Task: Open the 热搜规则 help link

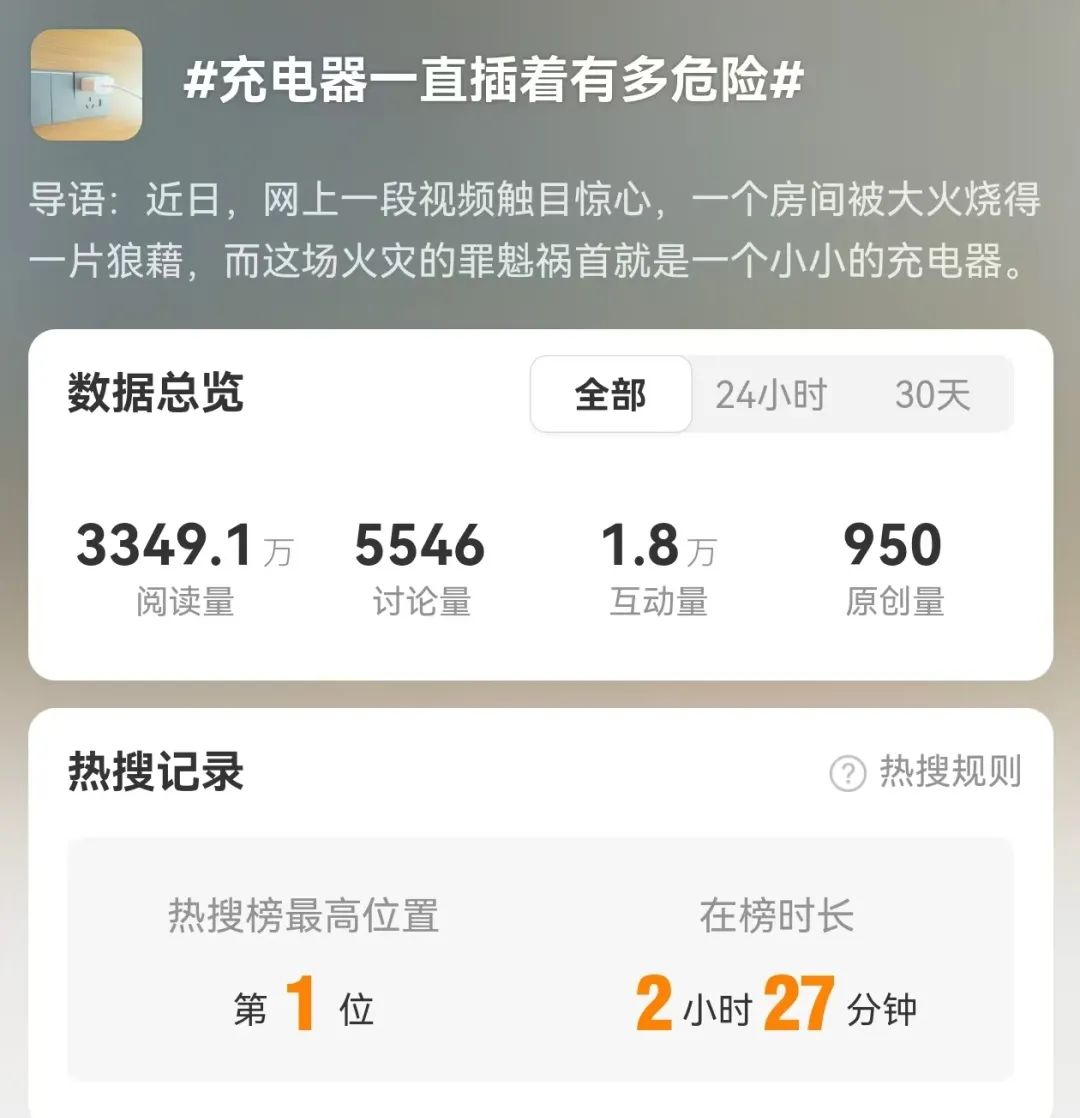Action: pyautogui.click(x=927, y=772)
